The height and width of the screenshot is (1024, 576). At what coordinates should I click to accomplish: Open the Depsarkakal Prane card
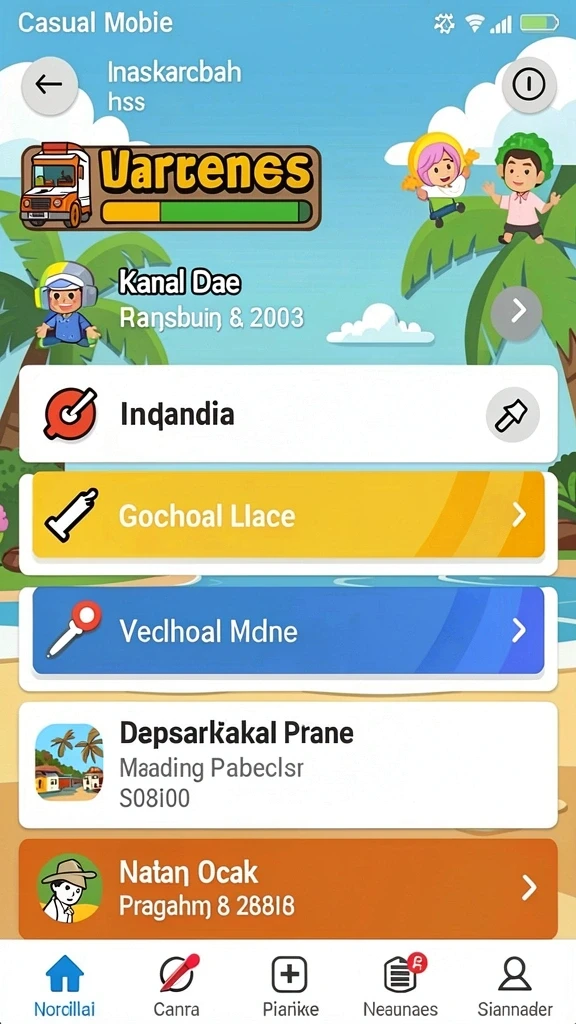(x=288, y=765)
